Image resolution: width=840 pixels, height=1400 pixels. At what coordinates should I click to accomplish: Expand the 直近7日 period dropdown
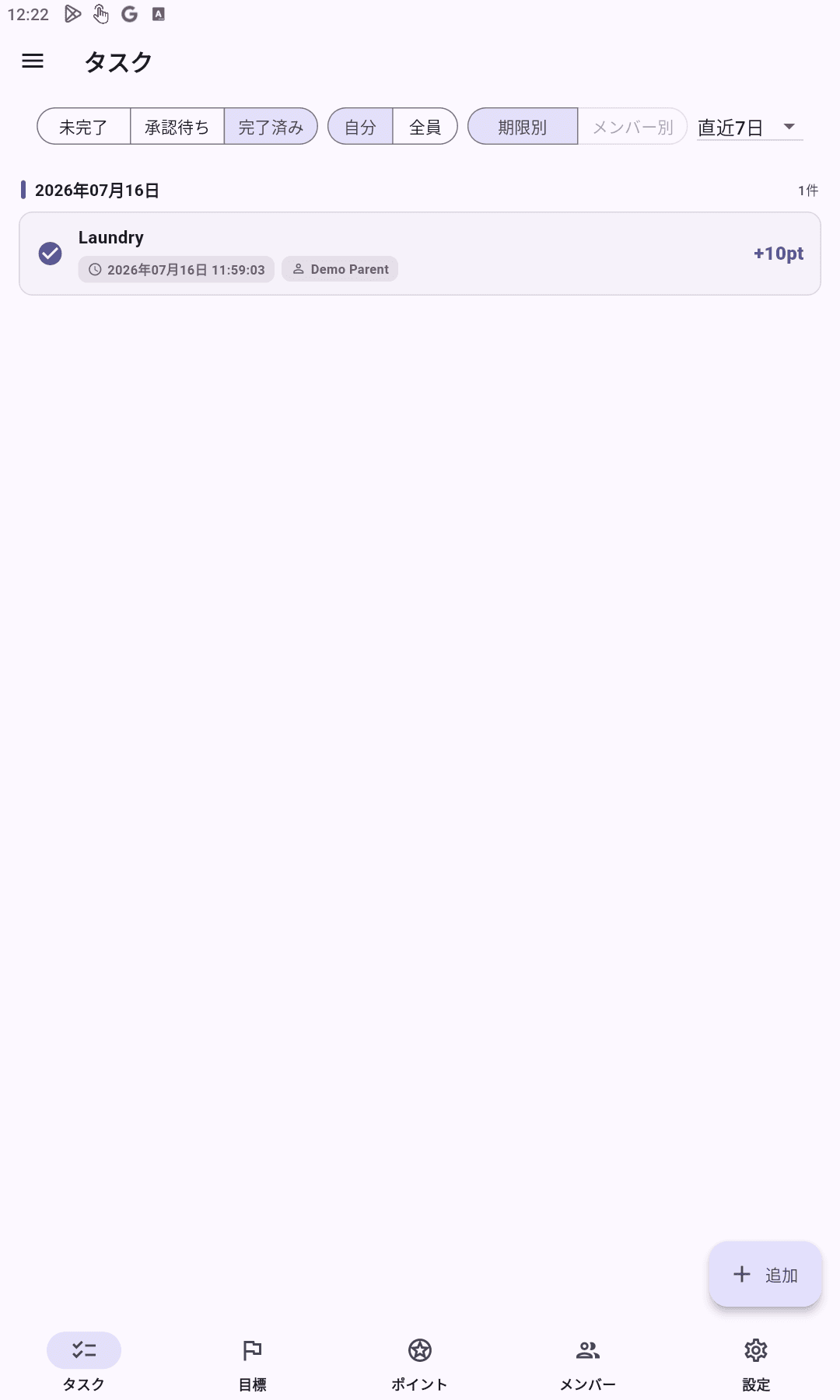pos(750,127)
